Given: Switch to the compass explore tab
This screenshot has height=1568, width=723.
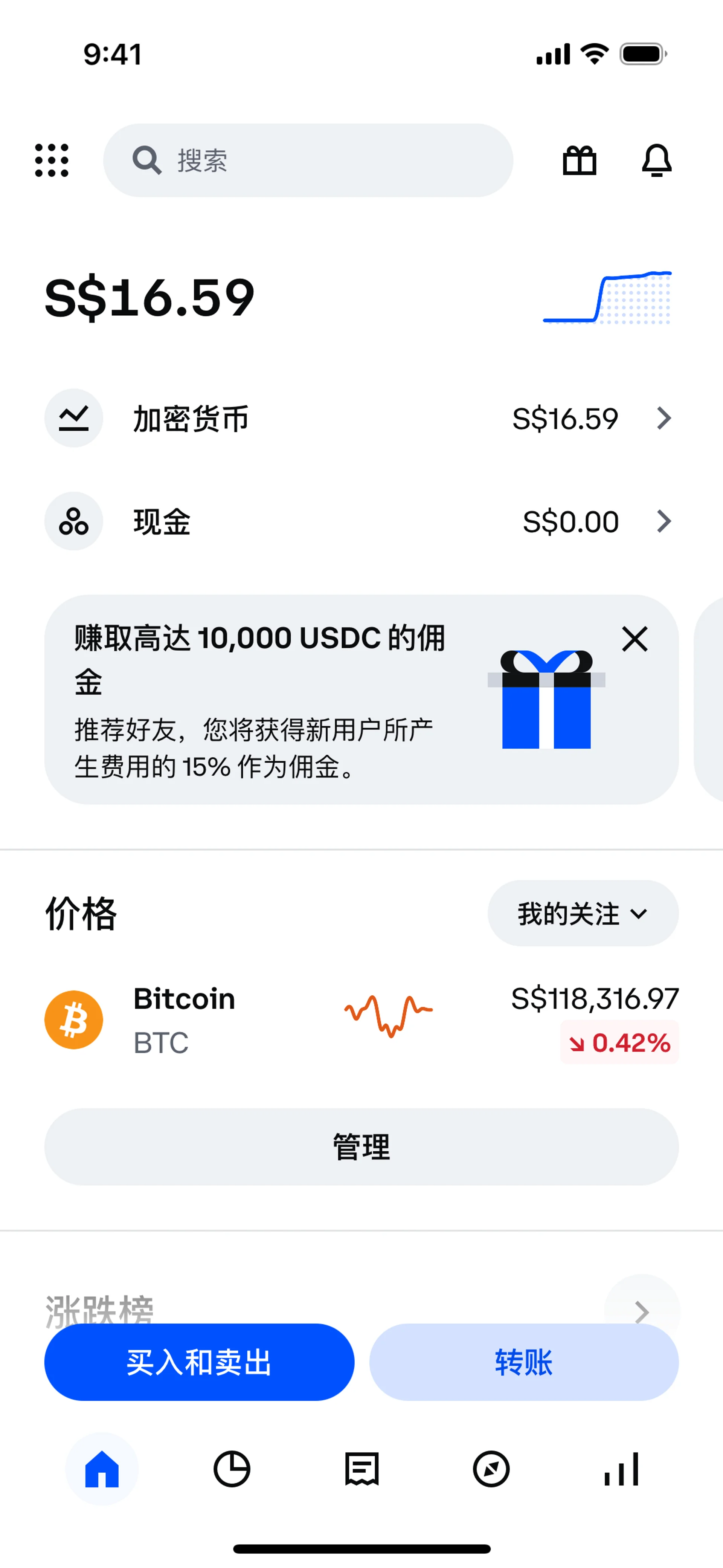Looking at the screenshot, I should 491,1469.
